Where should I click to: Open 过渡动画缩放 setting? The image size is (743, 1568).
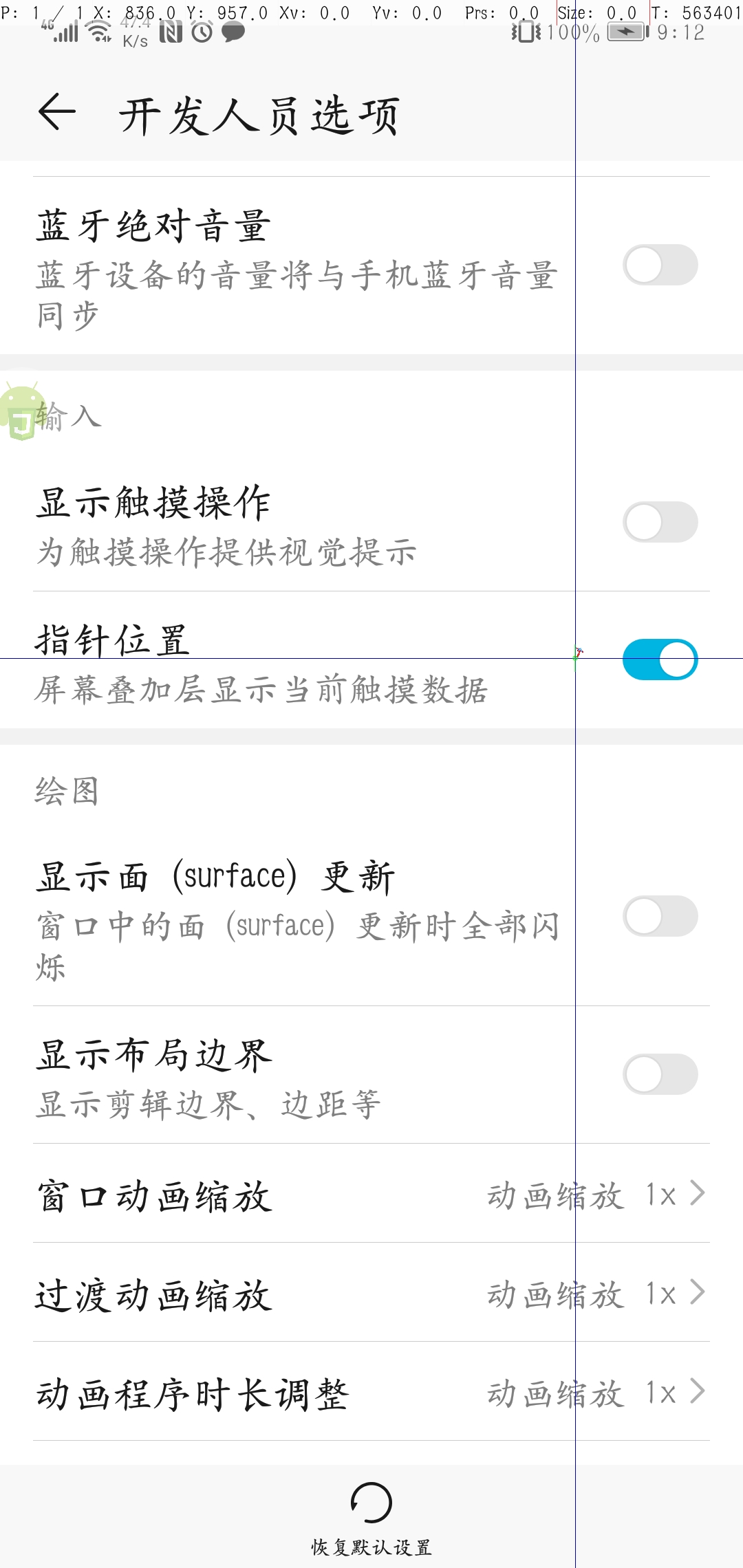(371, 1293)
